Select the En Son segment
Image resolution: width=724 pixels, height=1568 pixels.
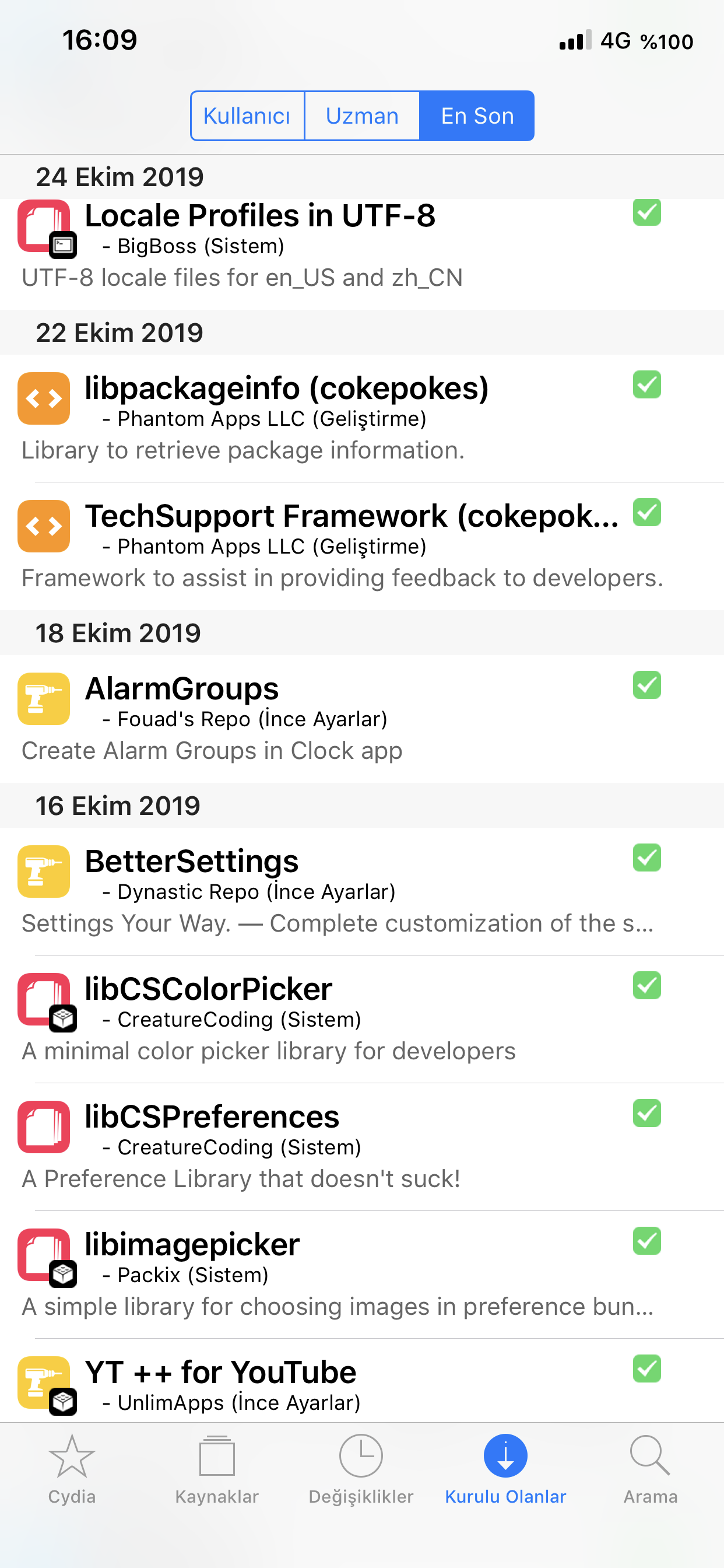(477, 116)
